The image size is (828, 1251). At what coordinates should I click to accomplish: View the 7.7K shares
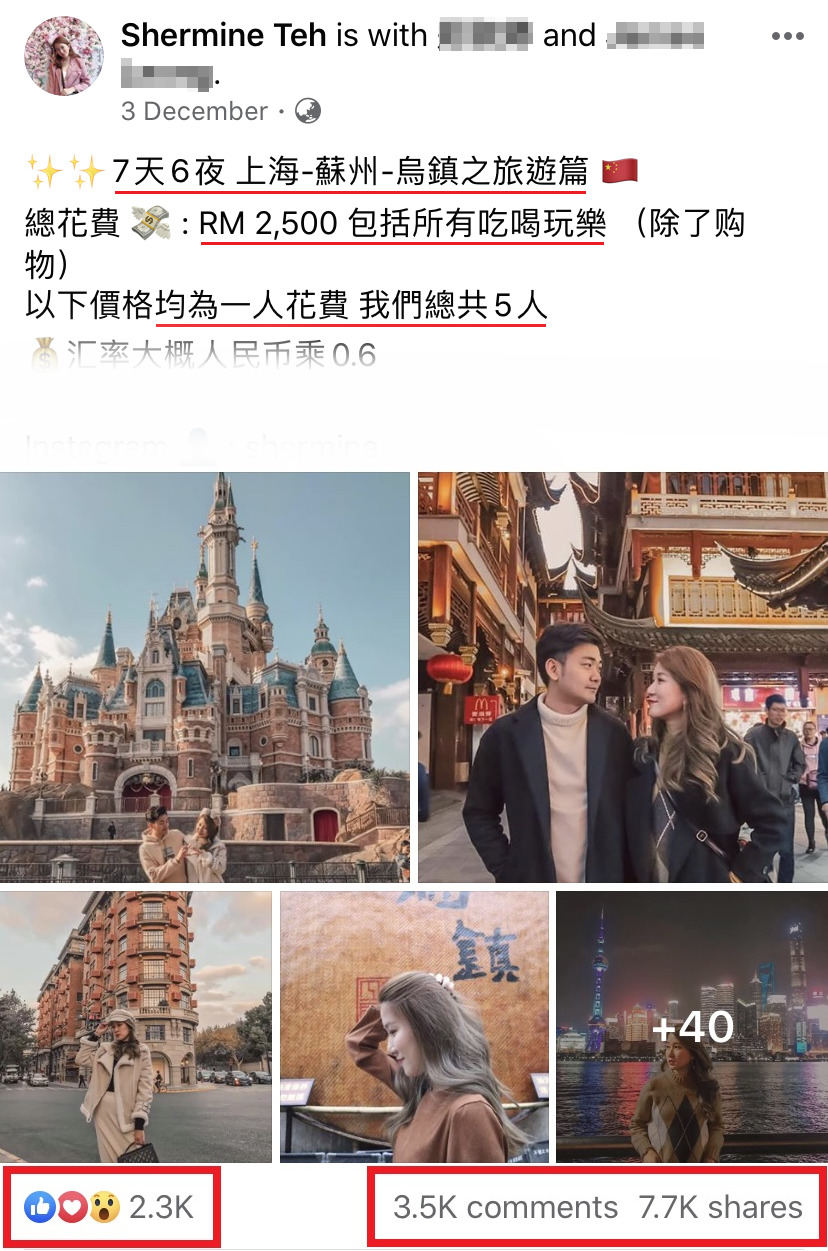[x=720, y=1207]
